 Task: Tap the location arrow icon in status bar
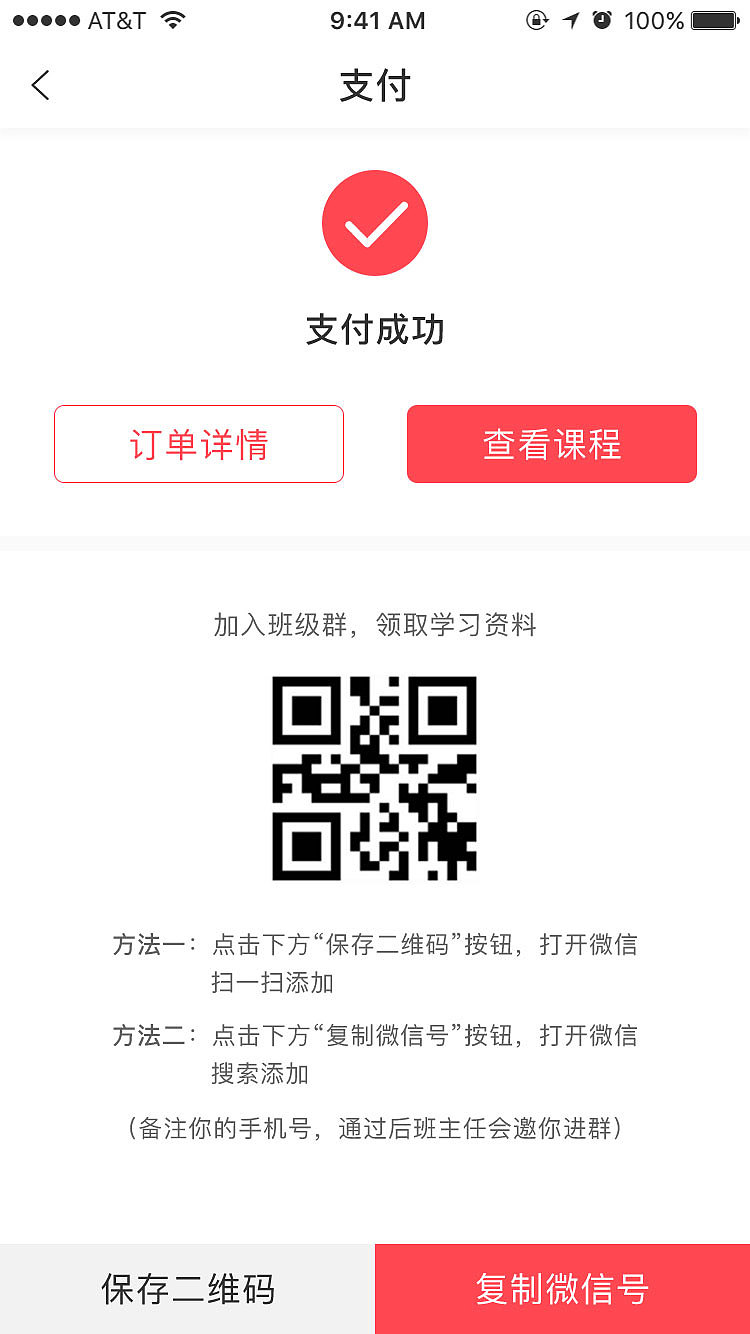coord(570,19)
